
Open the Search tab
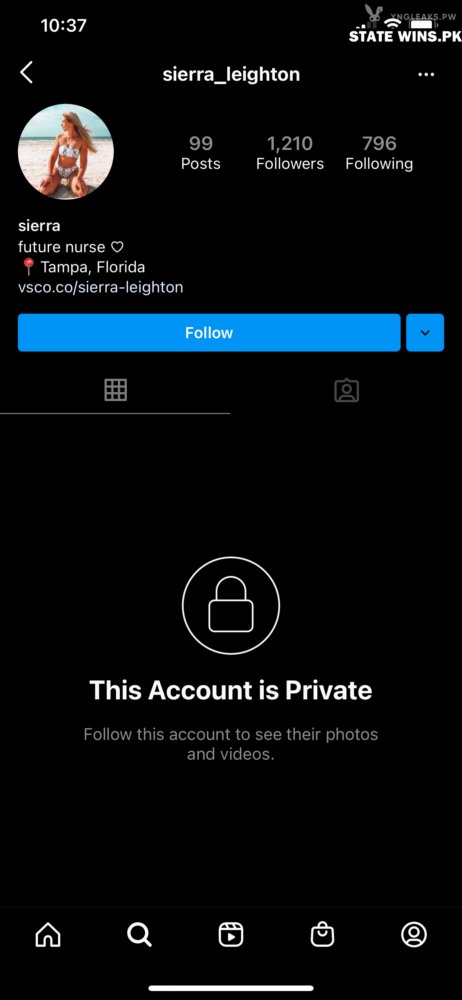[139, 934]
